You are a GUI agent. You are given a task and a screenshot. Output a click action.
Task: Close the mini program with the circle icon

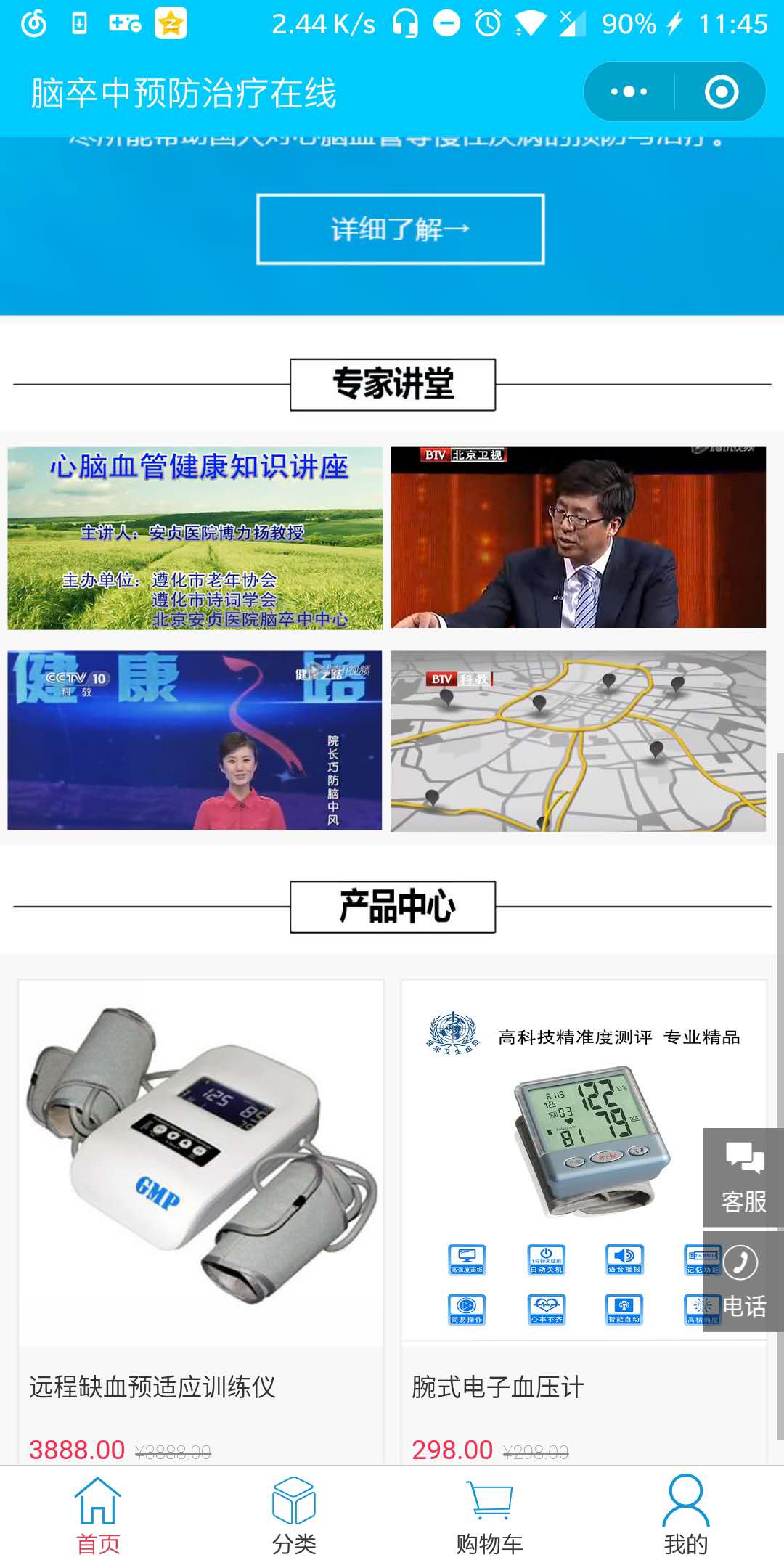pyautogui.click(x=722, y=92)
